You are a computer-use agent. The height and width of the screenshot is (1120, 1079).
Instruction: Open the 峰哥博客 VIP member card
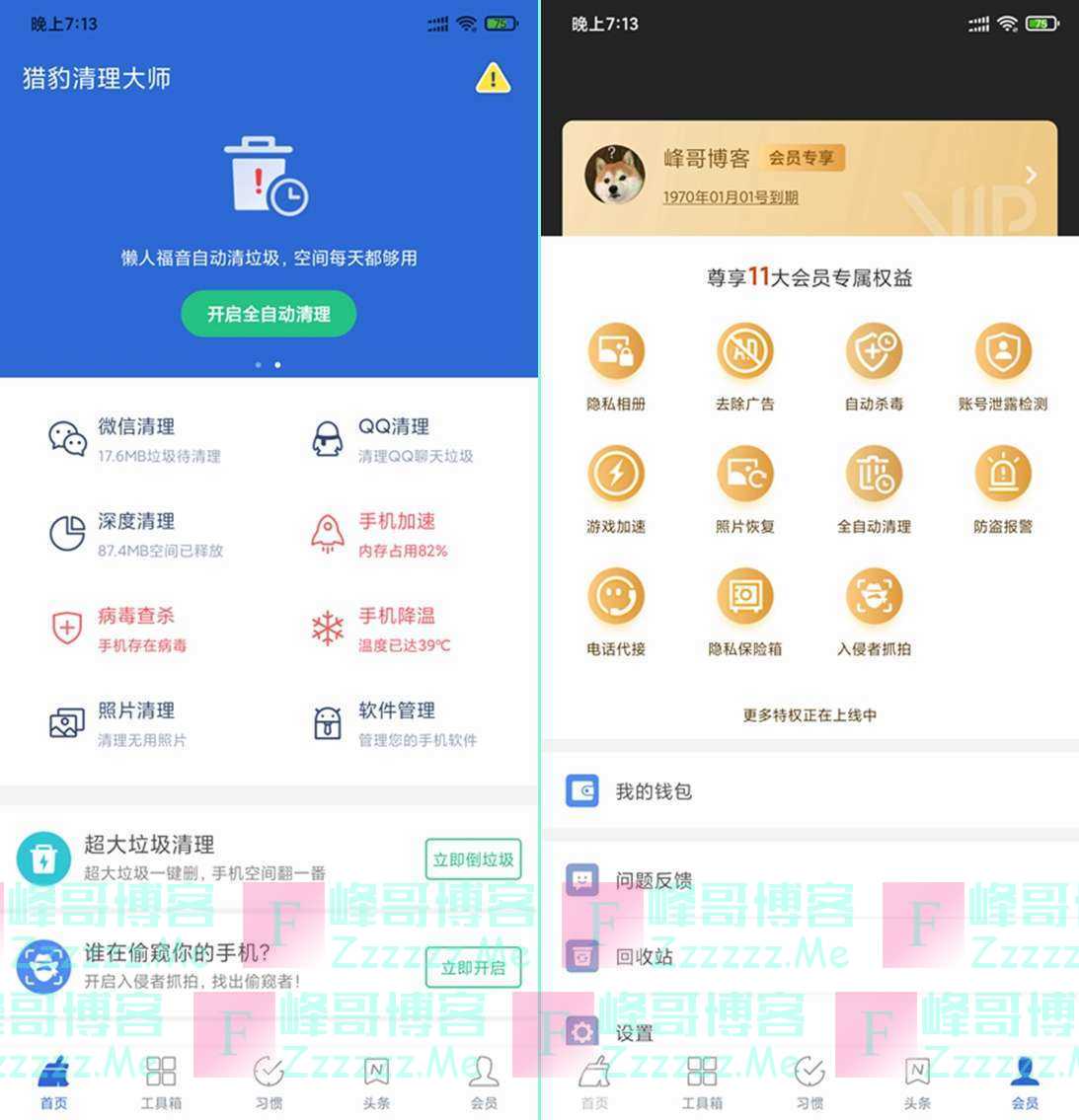pos(809,178)
